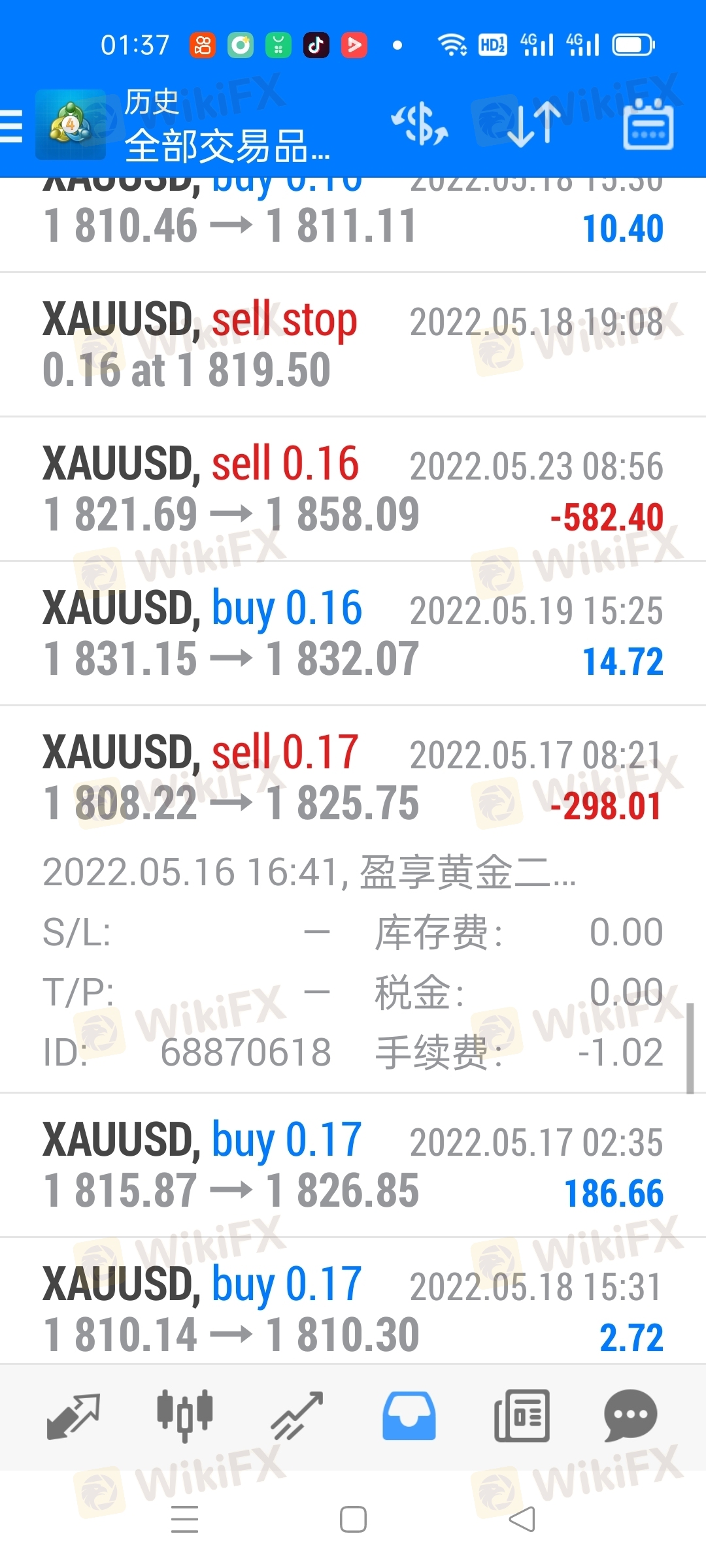Expand the XAUUSD buy 0.17 trade with 2.72

[x=353, y=1301]
